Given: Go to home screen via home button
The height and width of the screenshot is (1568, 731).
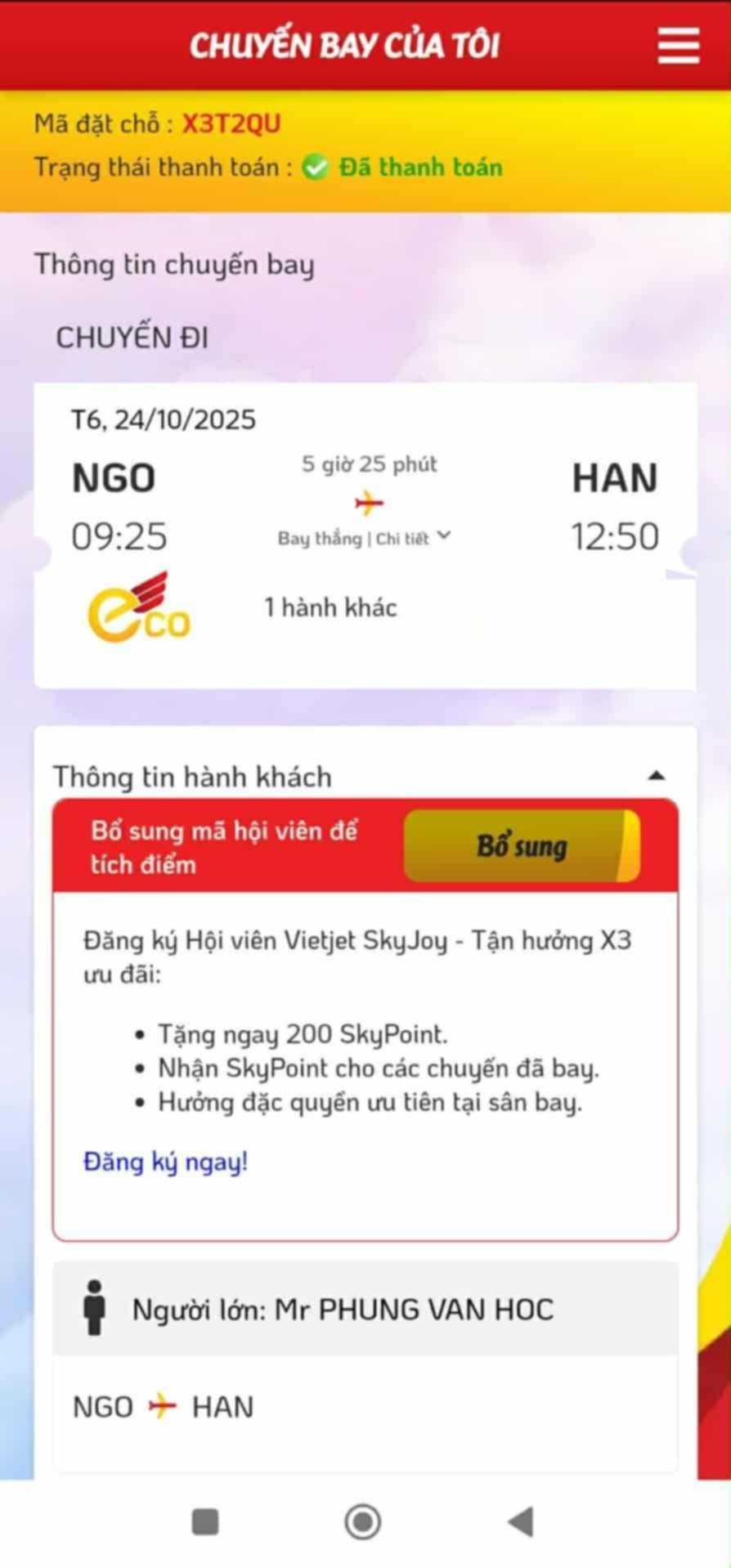Looking at the screenshot, I should coord(363,1522).
